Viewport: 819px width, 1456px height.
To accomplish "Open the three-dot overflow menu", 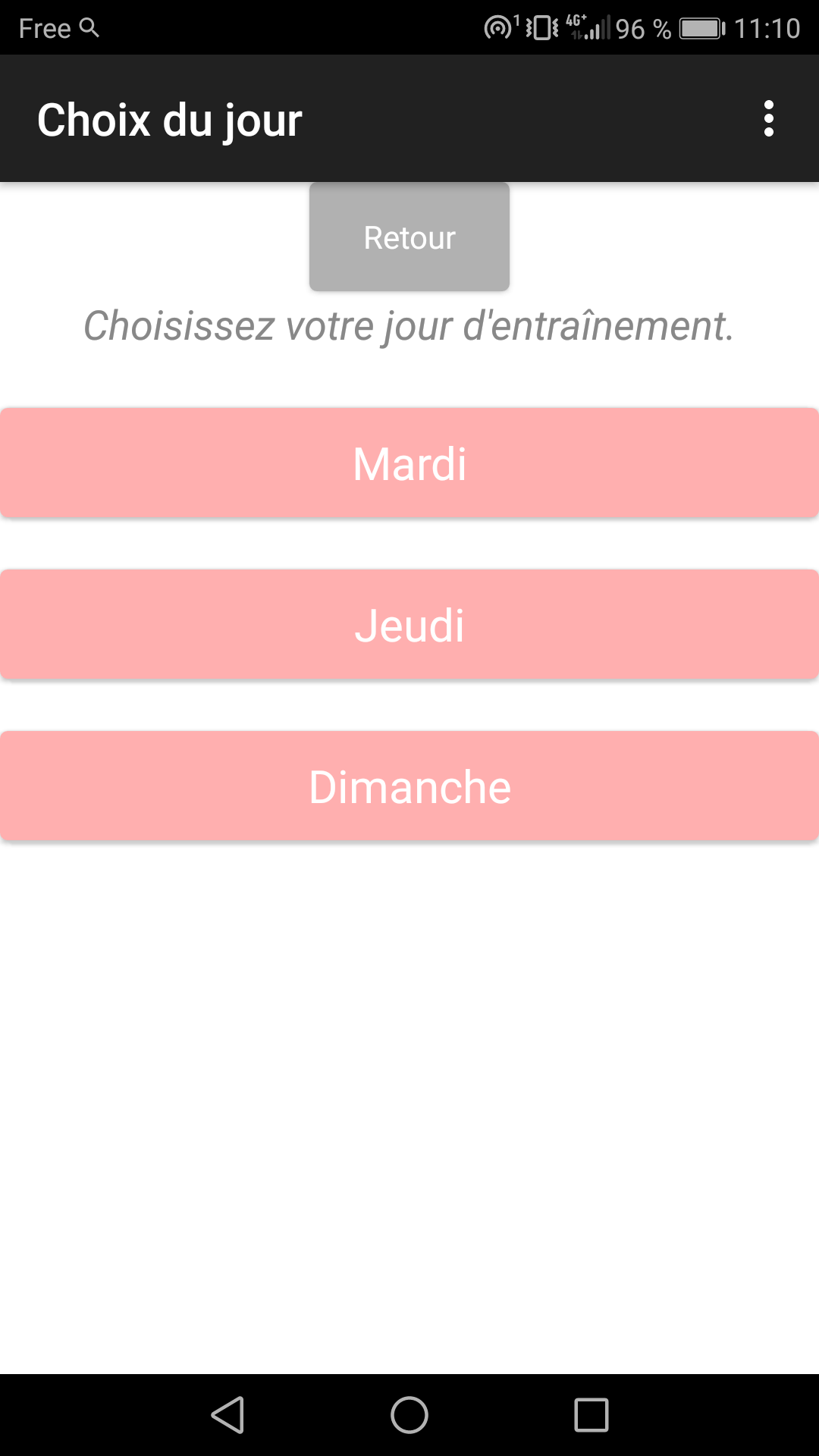I will click(769, 119).
